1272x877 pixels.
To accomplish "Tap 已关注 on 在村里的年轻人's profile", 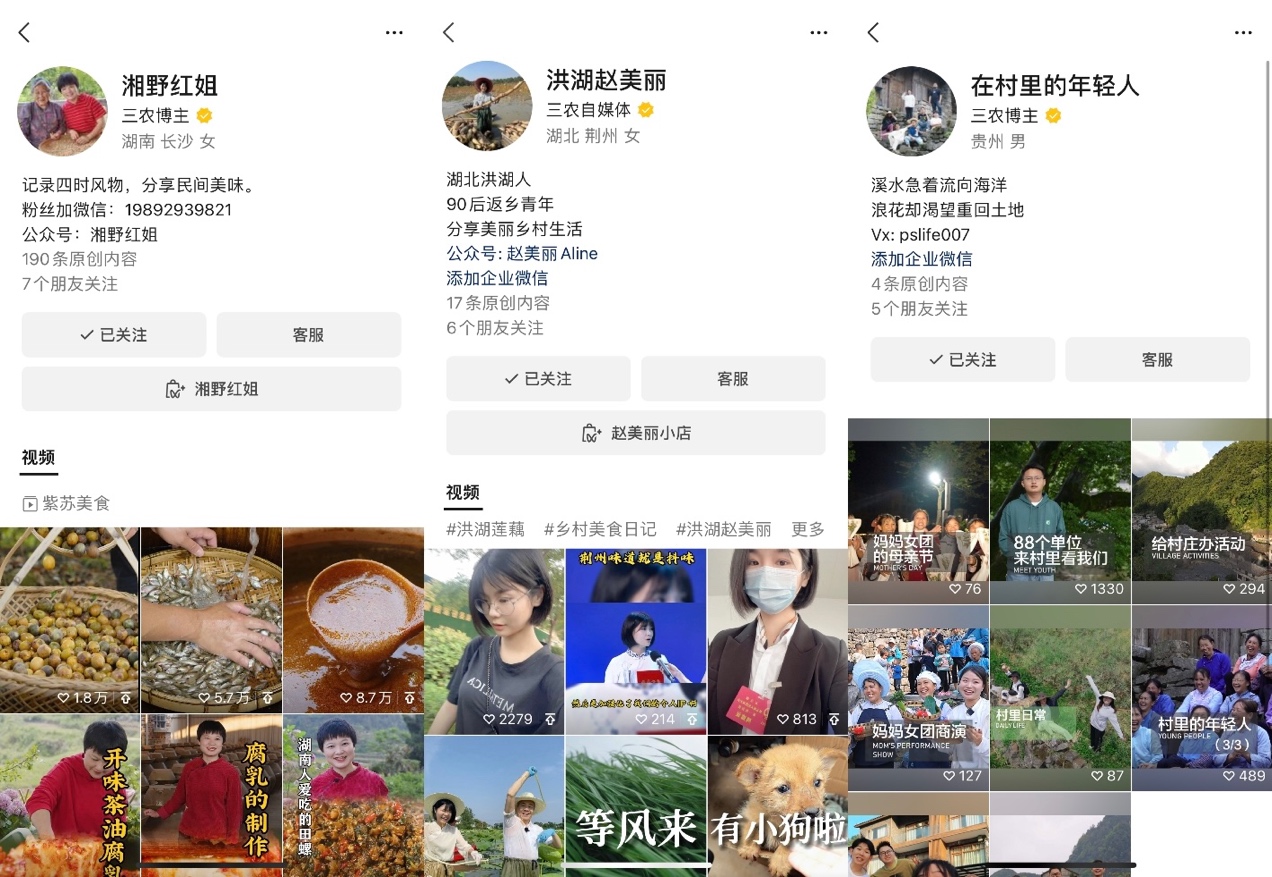I will [962, 359].
